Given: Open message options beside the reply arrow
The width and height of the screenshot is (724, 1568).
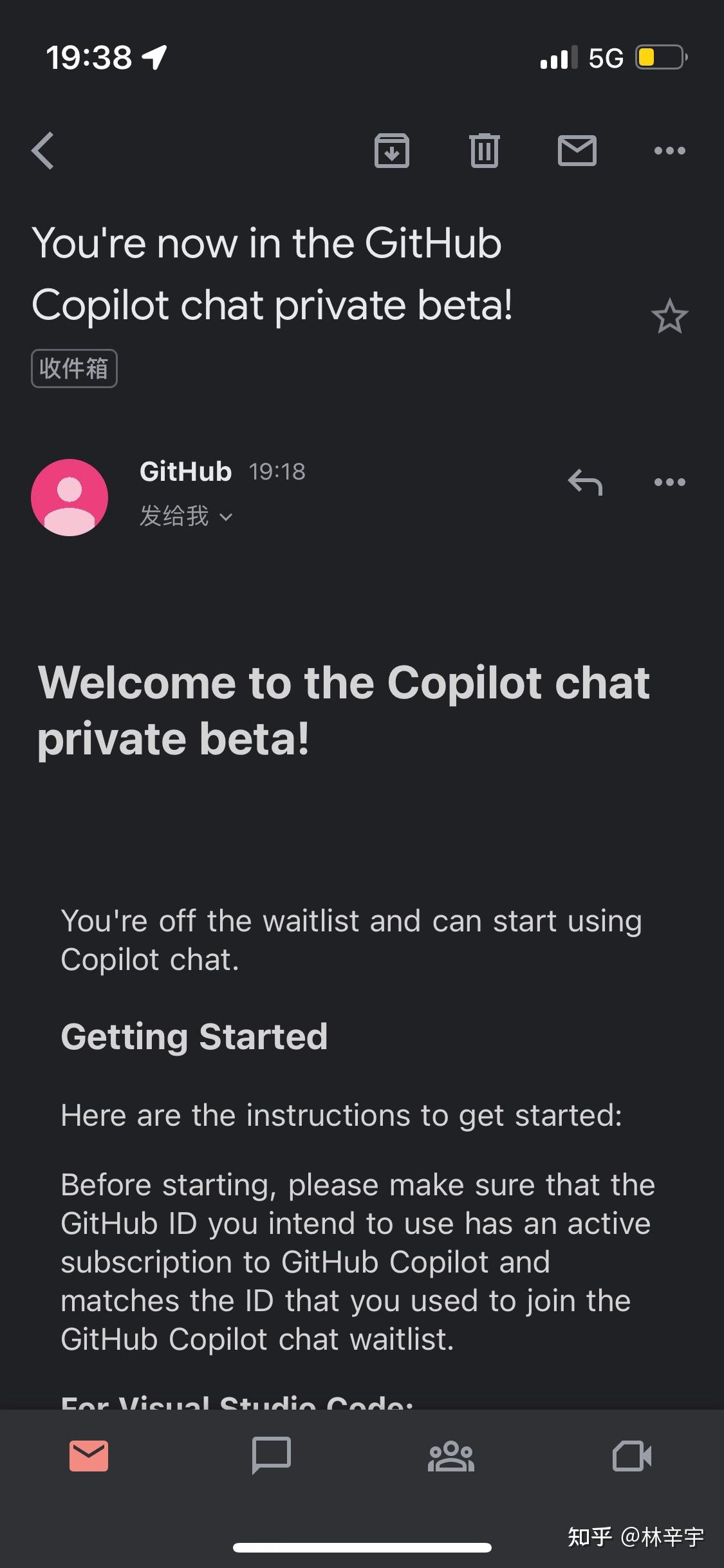Looking at the screenshot, I should tap(669, 482).
